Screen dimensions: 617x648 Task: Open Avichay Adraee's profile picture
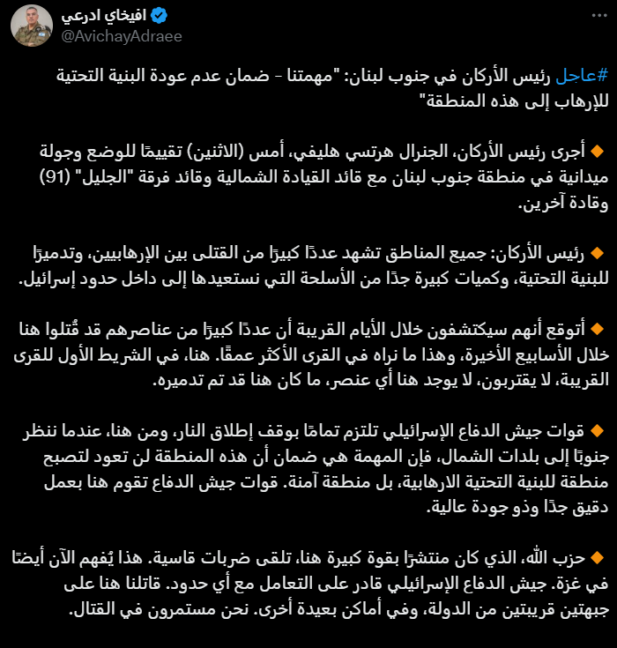32,24
